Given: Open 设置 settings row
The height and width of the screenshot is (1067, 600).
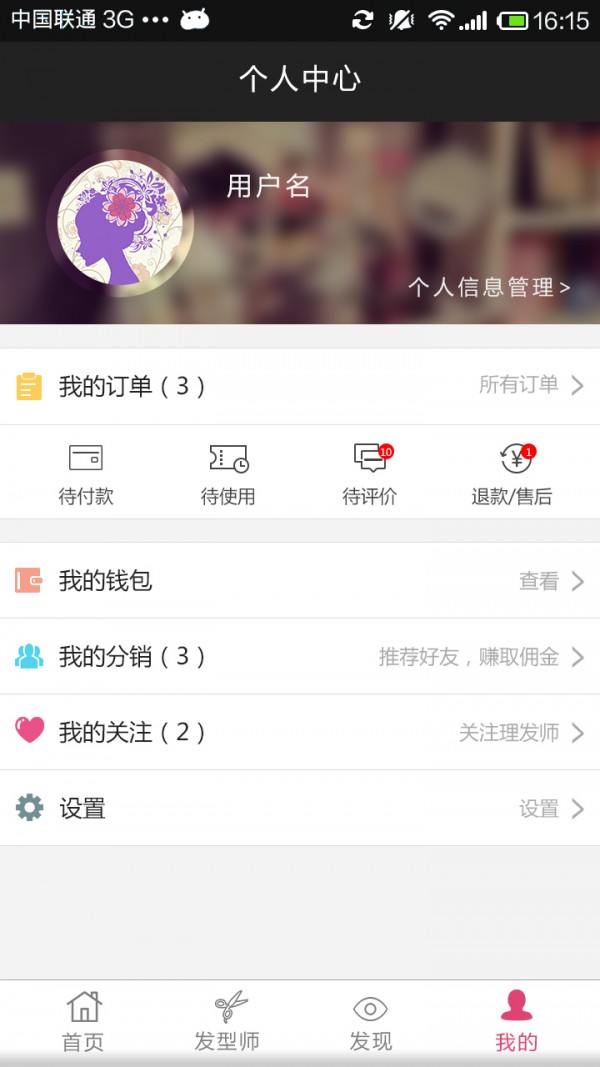Looking at the screenshot, I should coord(300,808).
